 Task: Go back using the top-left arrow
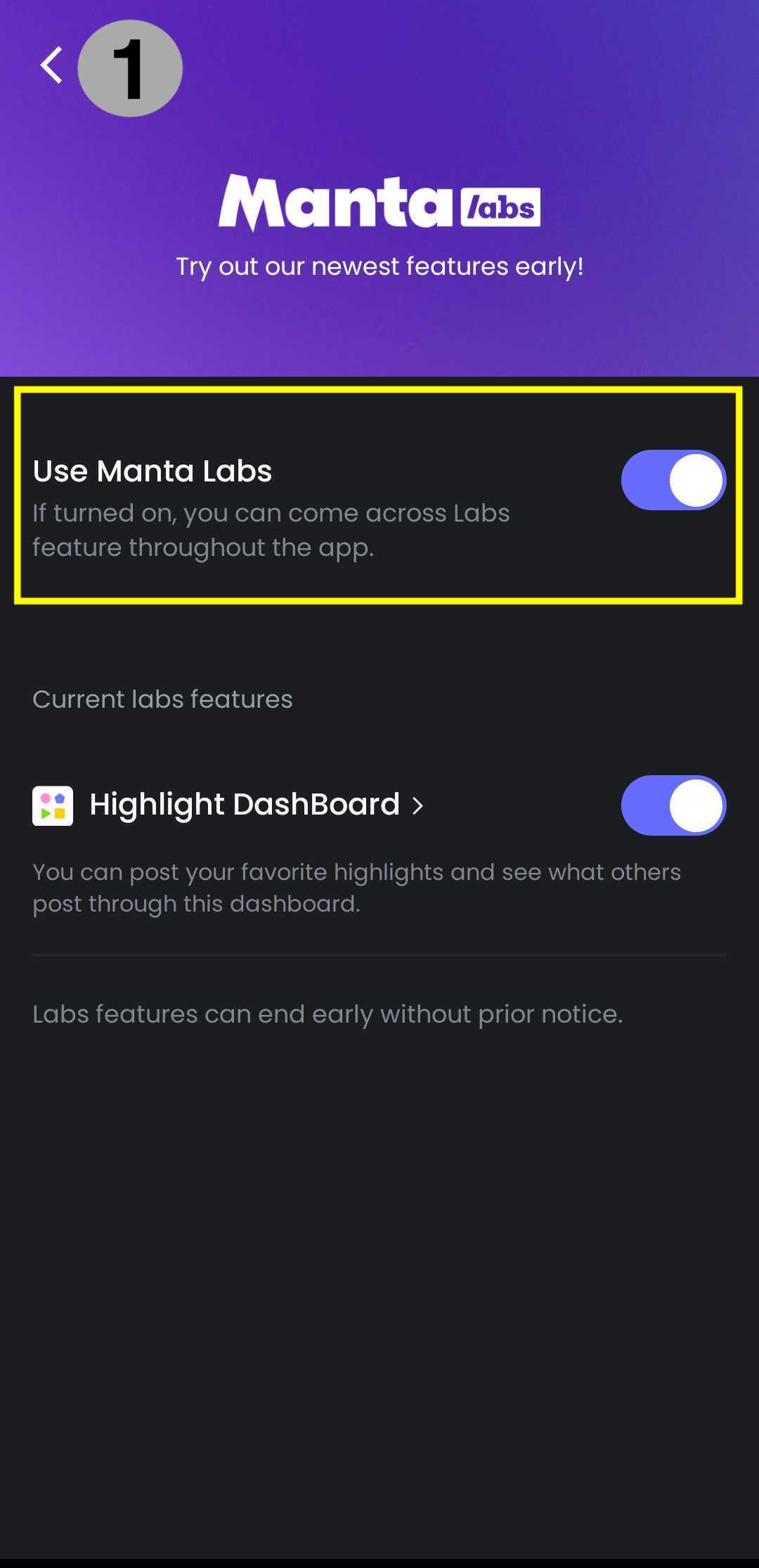click(51, 66)
